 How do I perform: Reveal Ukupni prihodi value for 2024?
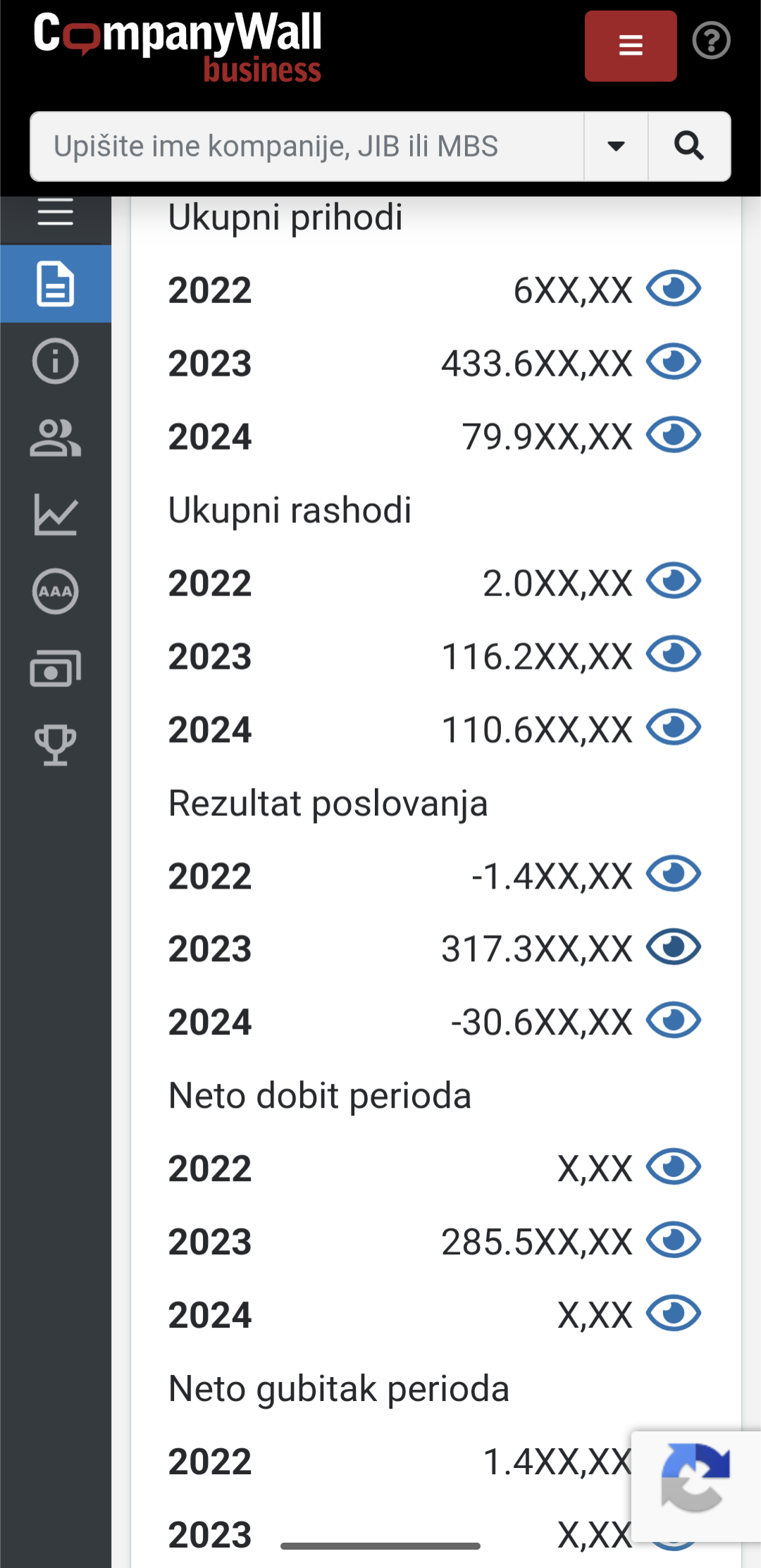(x=674, y=435)
